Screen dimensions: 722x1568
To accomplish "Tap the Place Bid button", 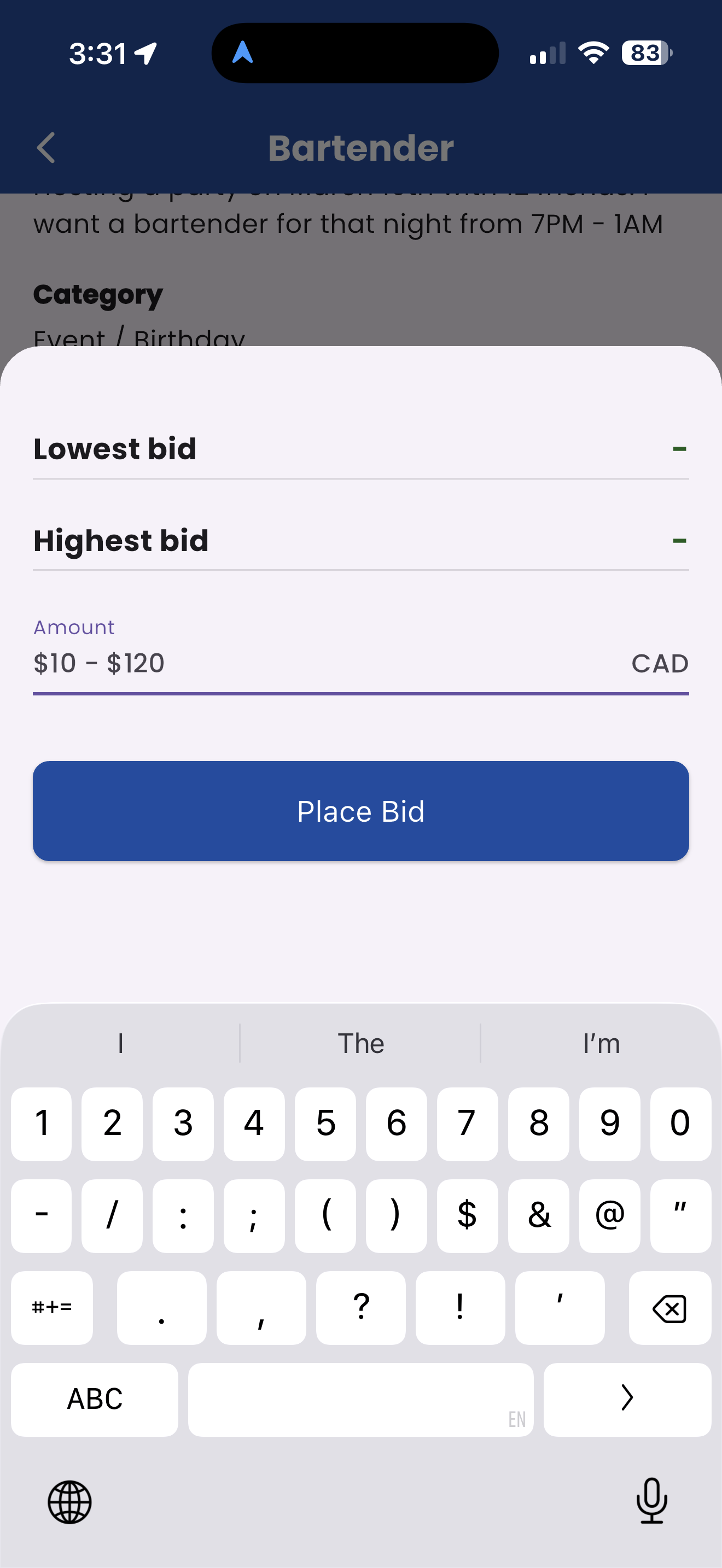I will pos(360,810).
